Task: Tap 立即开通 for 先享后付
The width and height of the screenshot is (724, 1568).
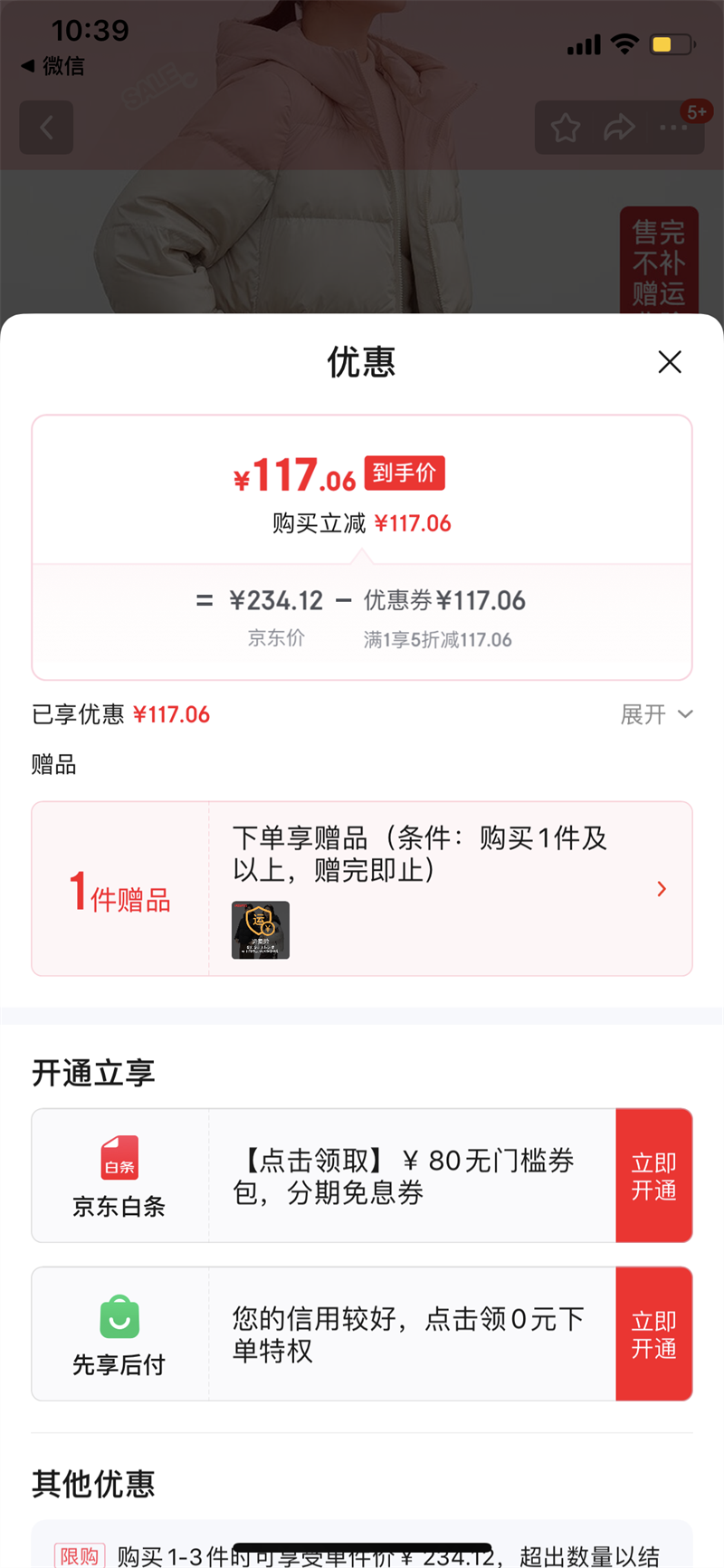Action: 653,1334
